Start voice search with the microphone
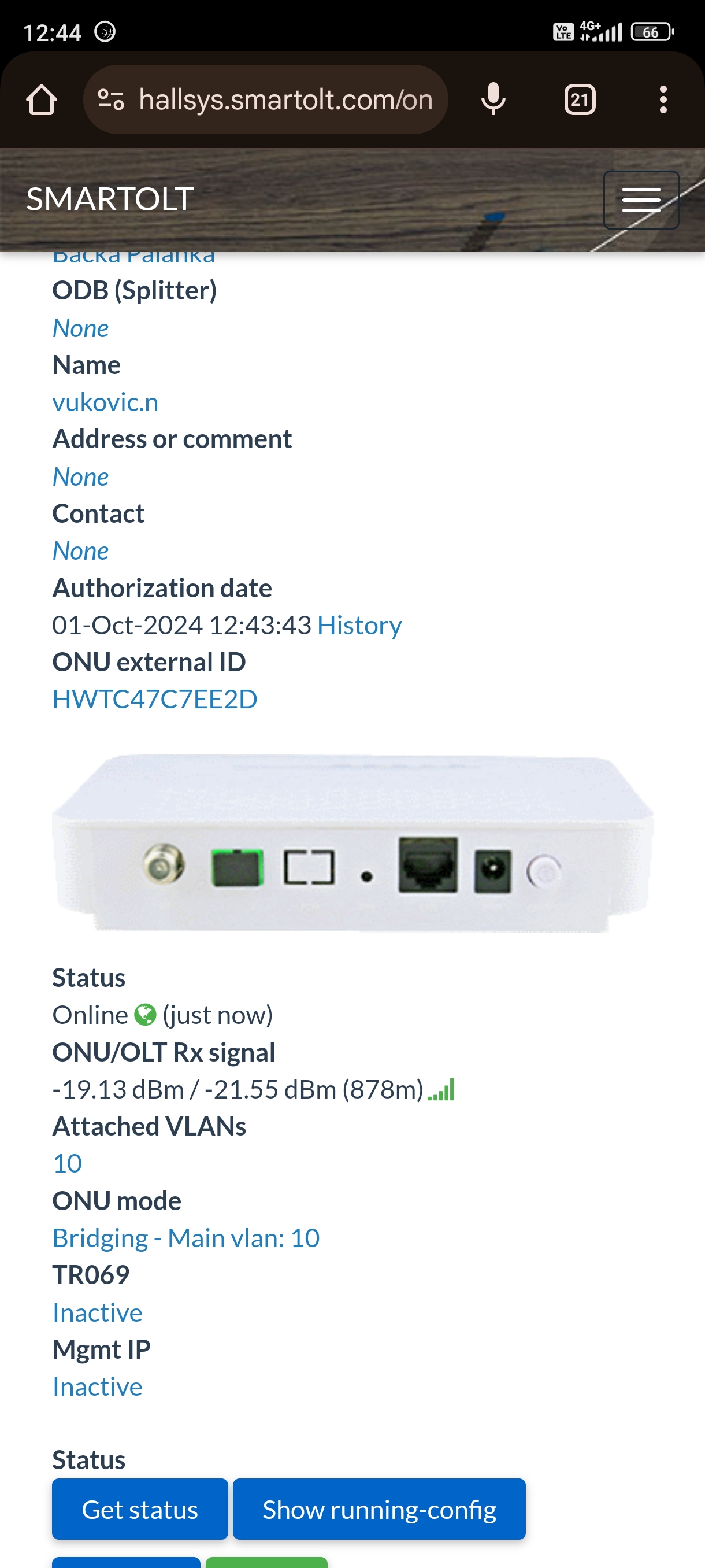Viewport: 705px width, 1568px height. (x=493, y=99)
